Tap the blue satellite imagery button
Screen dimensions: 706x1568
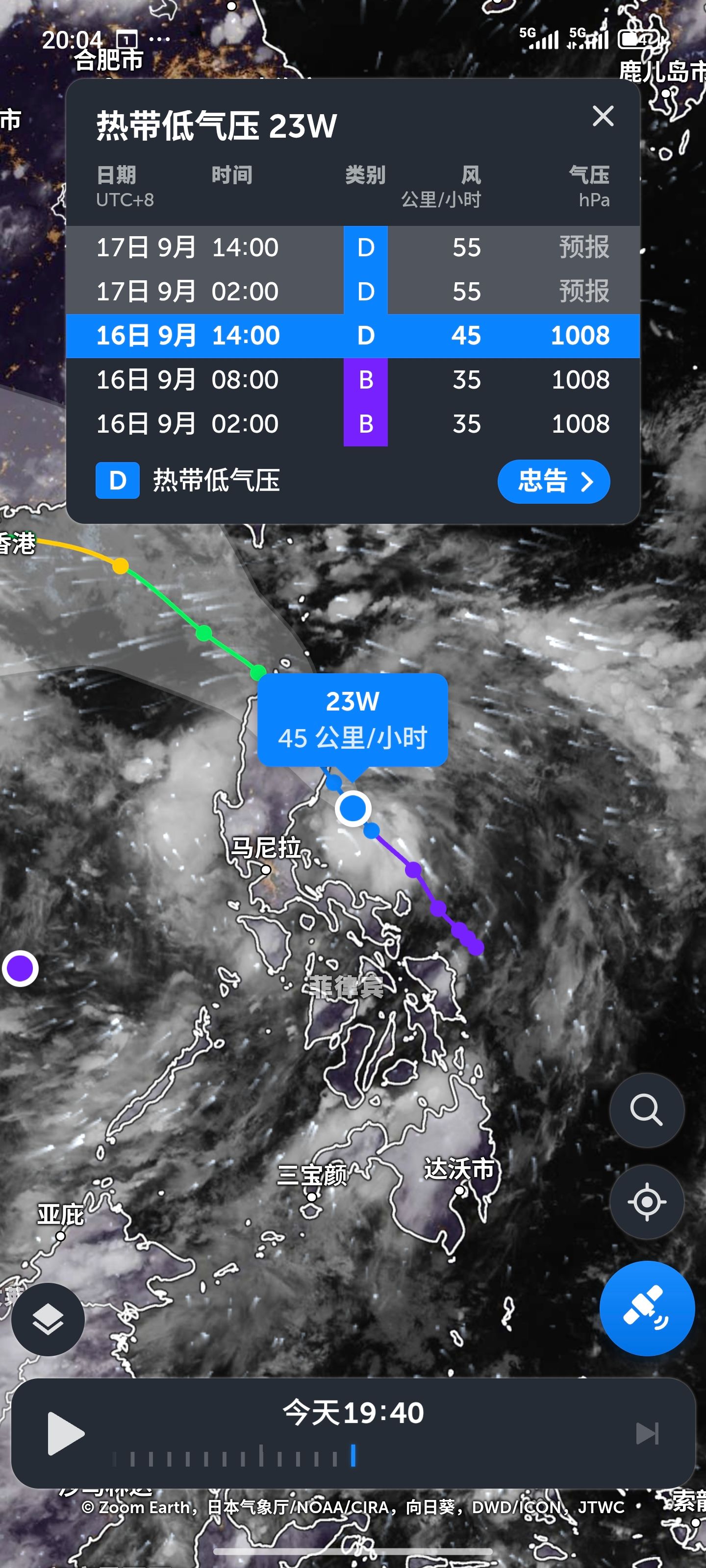(x=646, y=1309)
